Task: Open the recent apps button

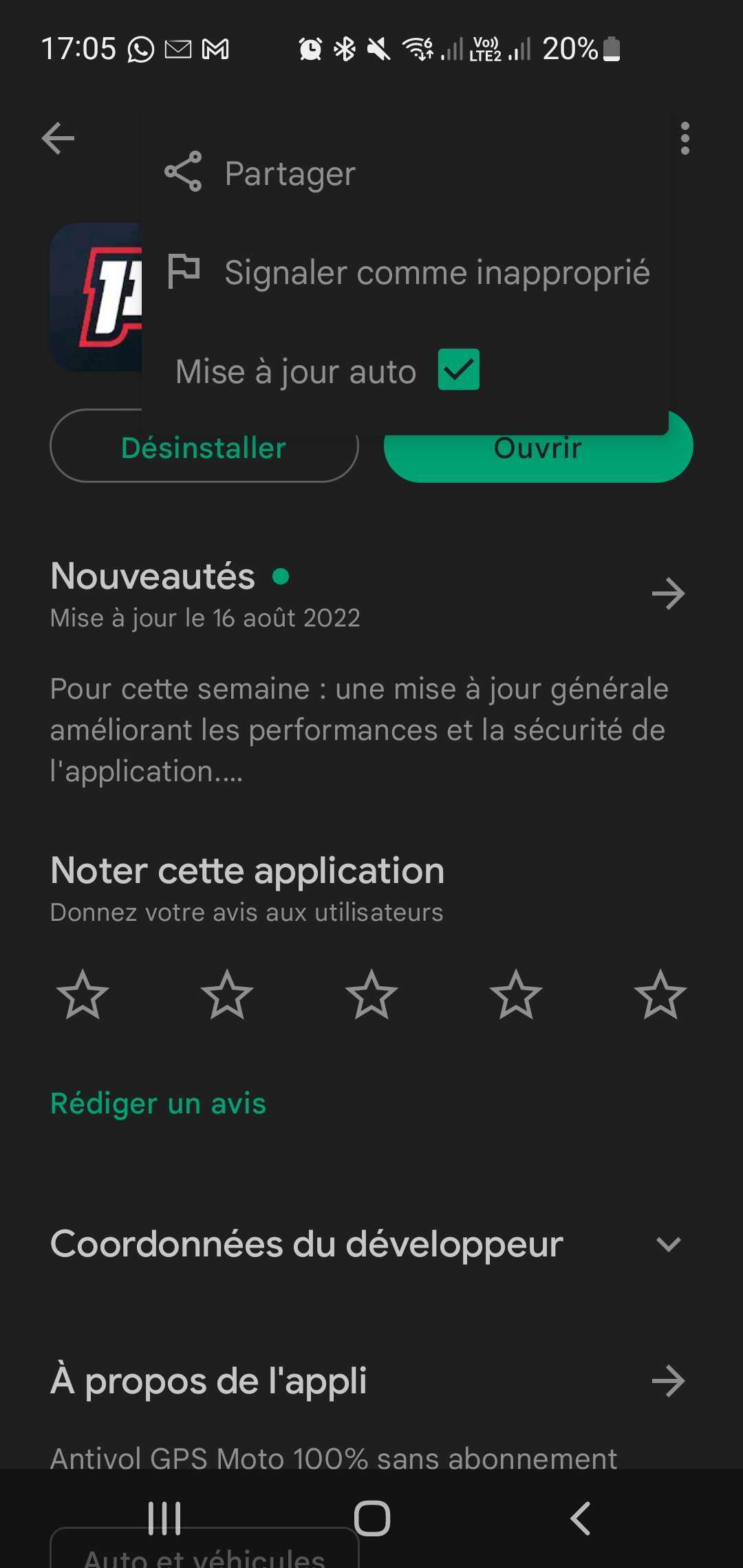Action: coord(164,1518)
